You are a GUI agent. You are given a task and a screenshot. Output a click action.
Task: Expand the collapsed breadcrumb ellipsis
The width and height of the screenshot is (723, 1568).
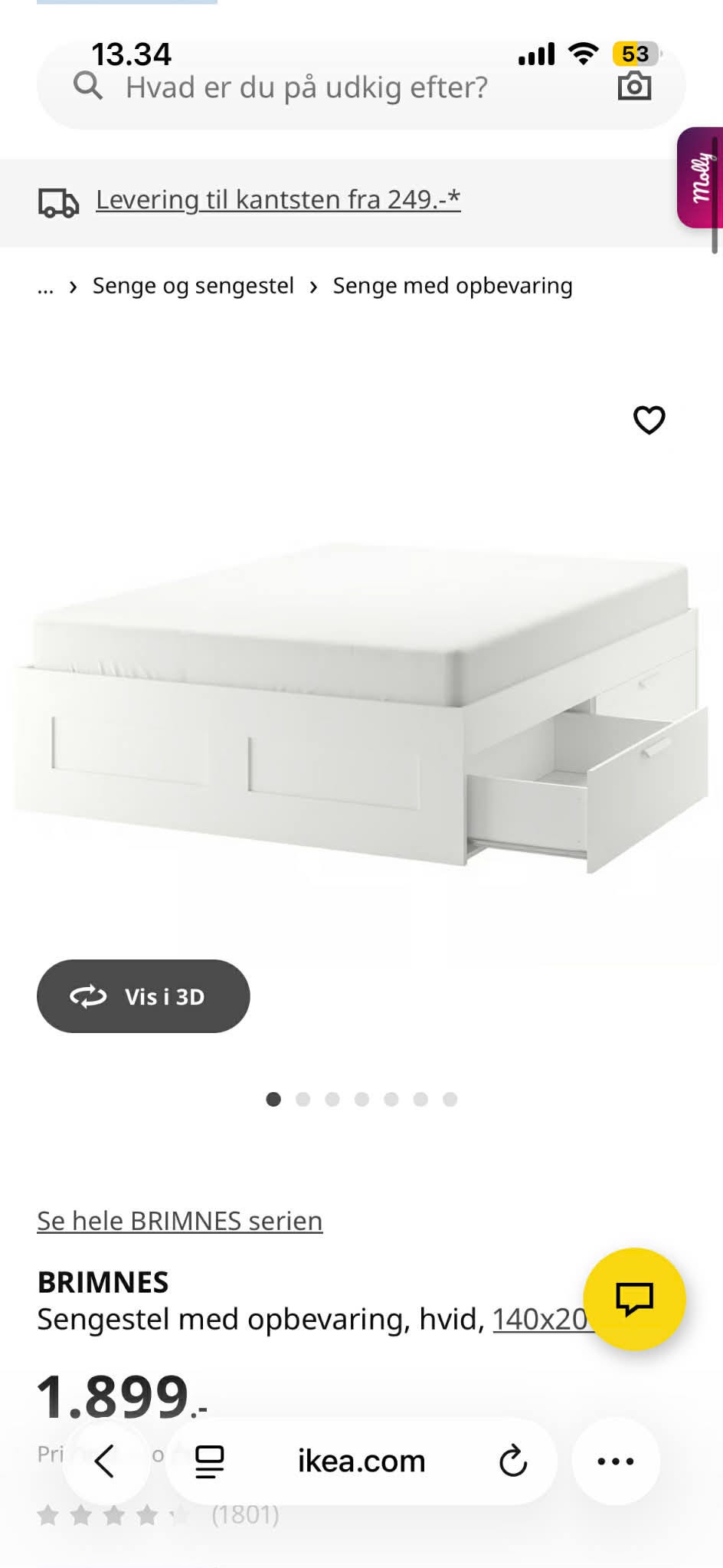pyautogui.click(x=45, y=287)
